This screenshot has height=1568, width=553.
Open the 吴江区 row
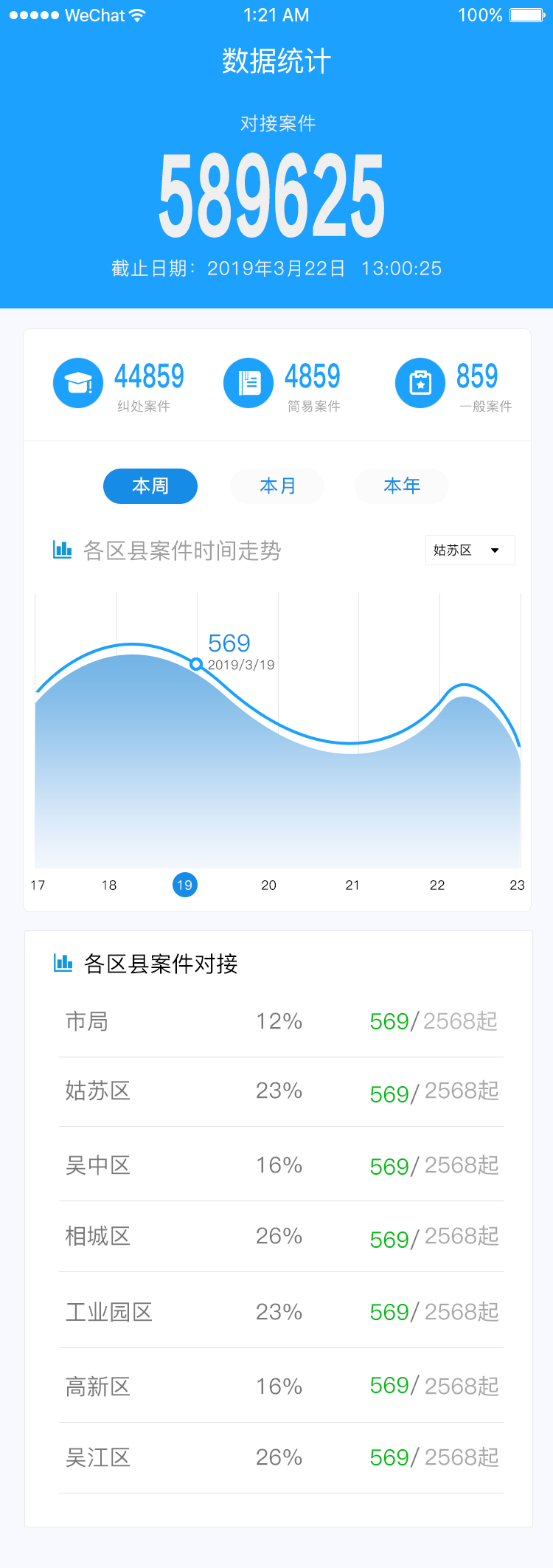click(x=280, y=1458)
